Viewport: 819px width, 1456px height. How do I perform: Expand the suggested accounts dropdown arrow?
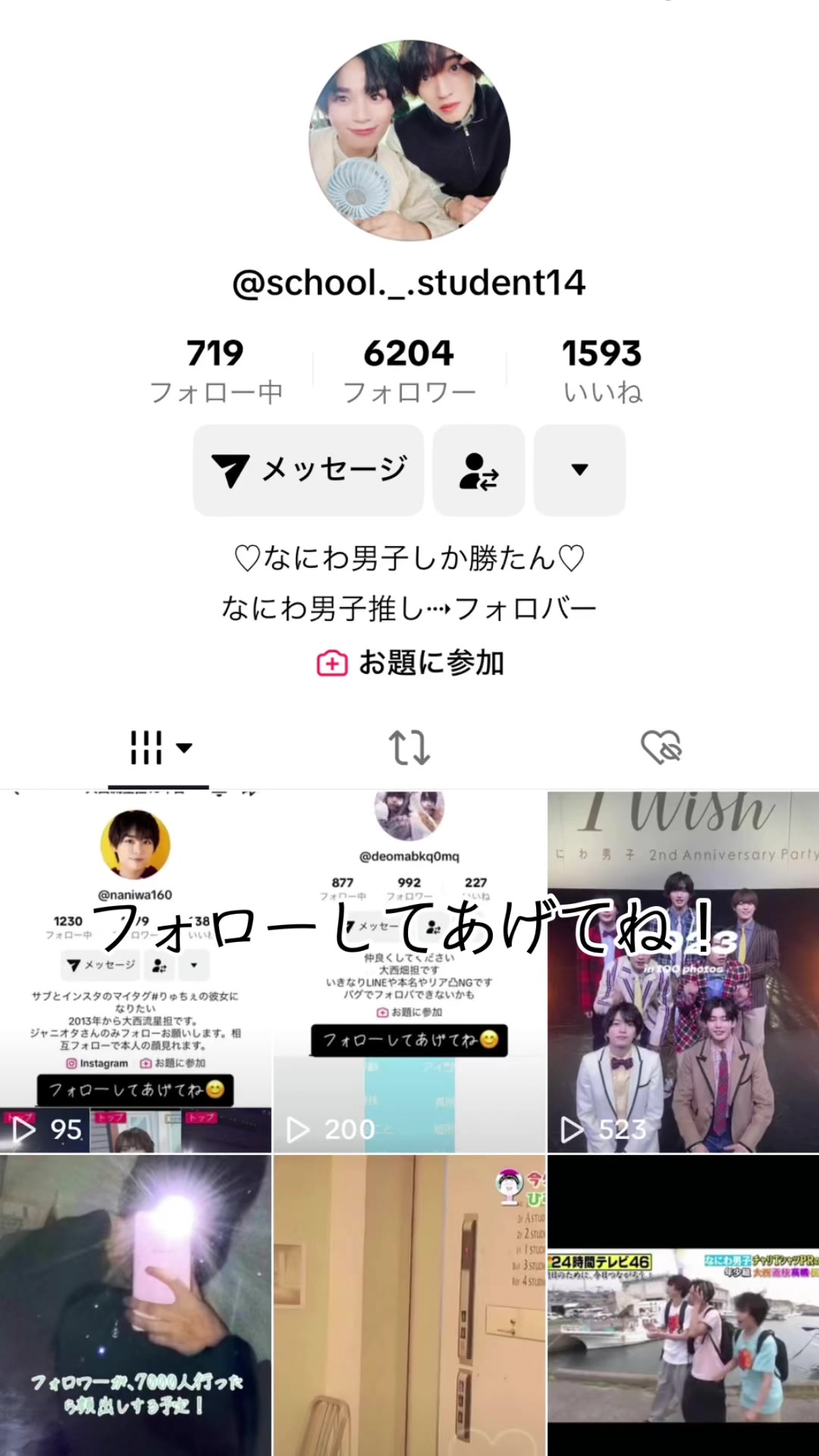click(x=579, y=470)
